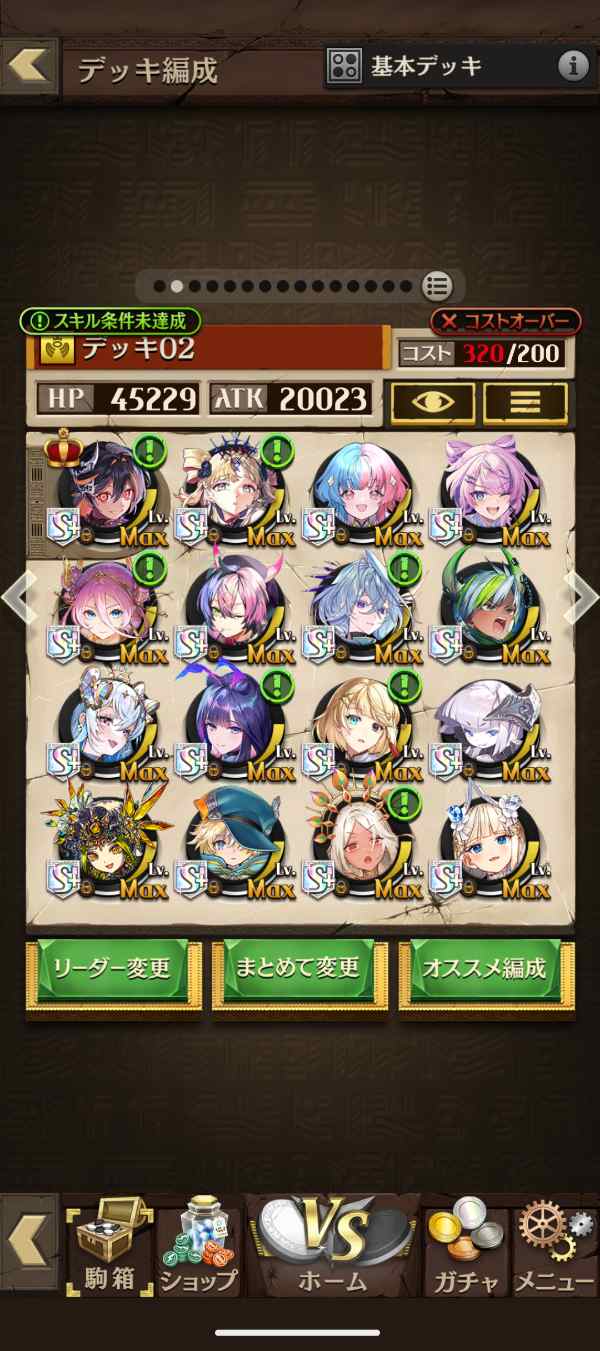Select the blonde character in the blue hat
Image resolution: width=600 pixels, height=1351 pixels.
coord(234,840)
